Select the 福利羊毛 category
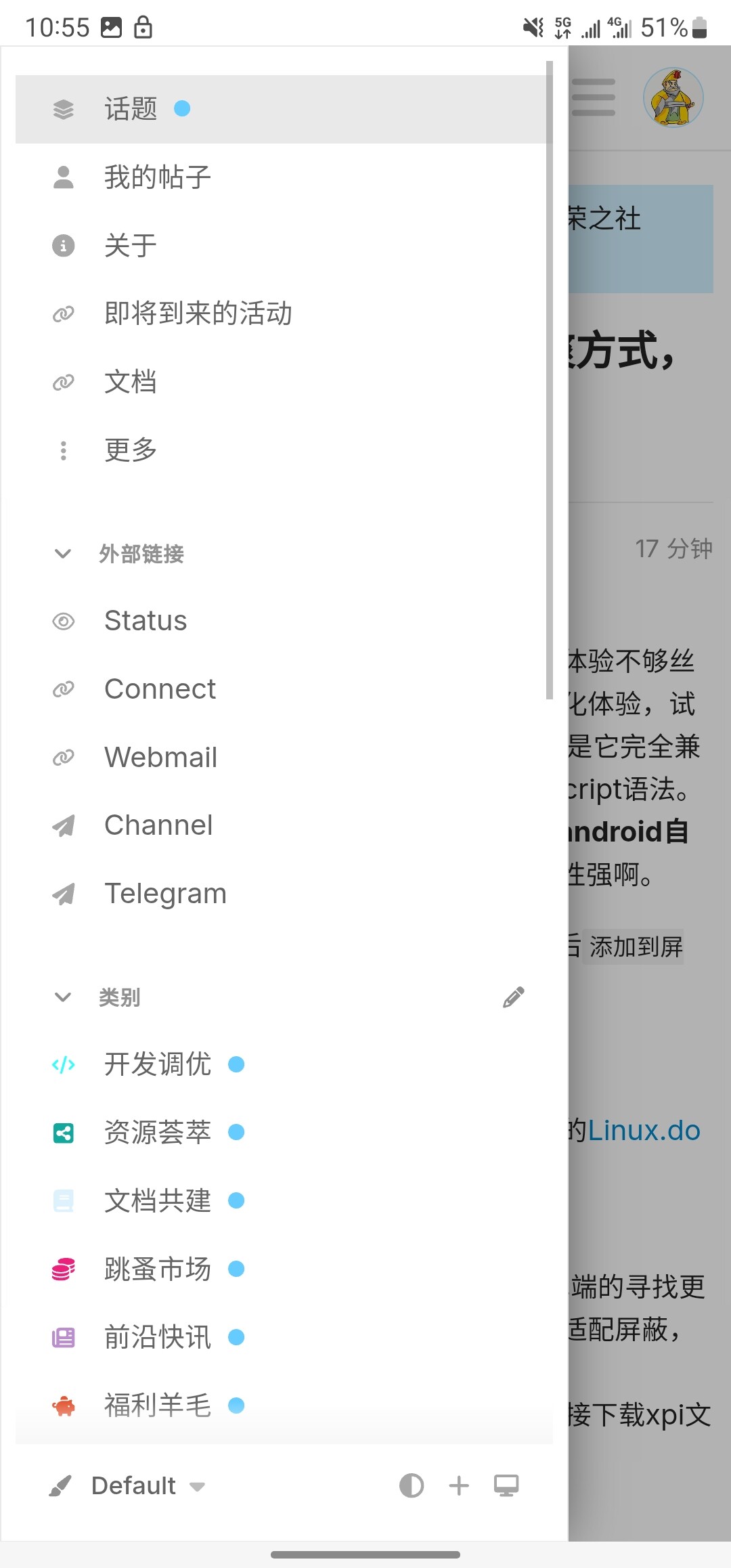Viewport: 731px width, 1568px height. pos(284,1406)
